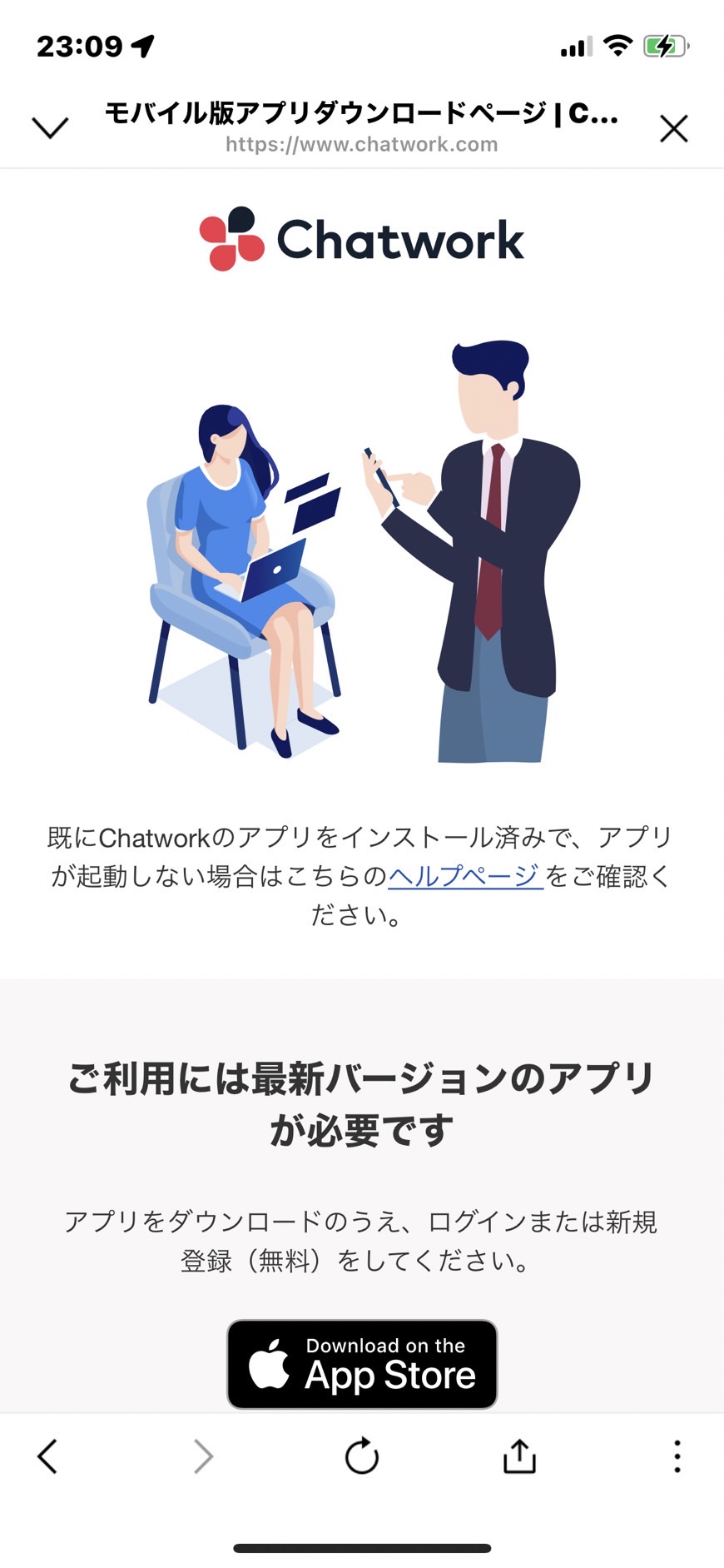
Task: Open the three-dot overflow menu
Action: pos(677,1456)
